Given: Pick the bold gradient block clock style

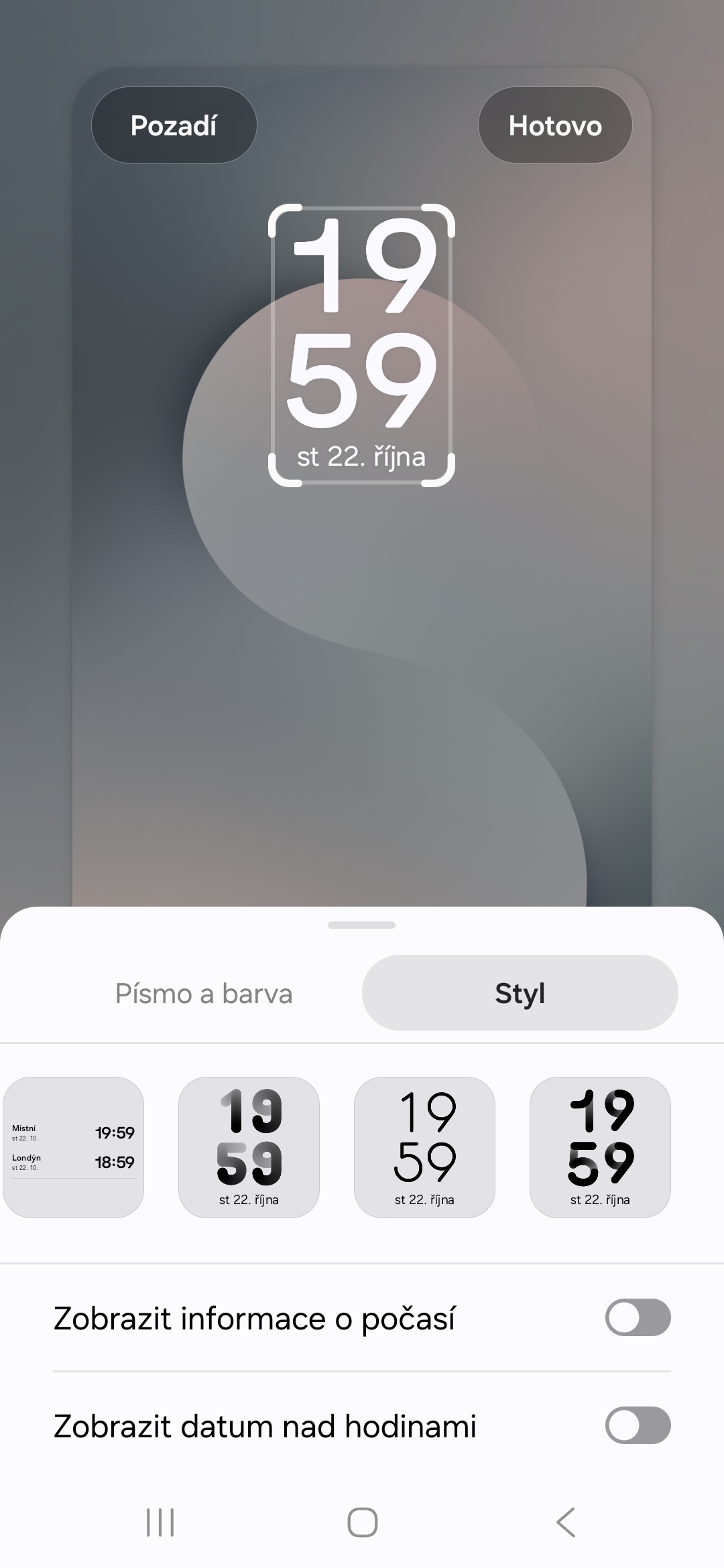Looking at the screenshot, I should point(249,1147).
